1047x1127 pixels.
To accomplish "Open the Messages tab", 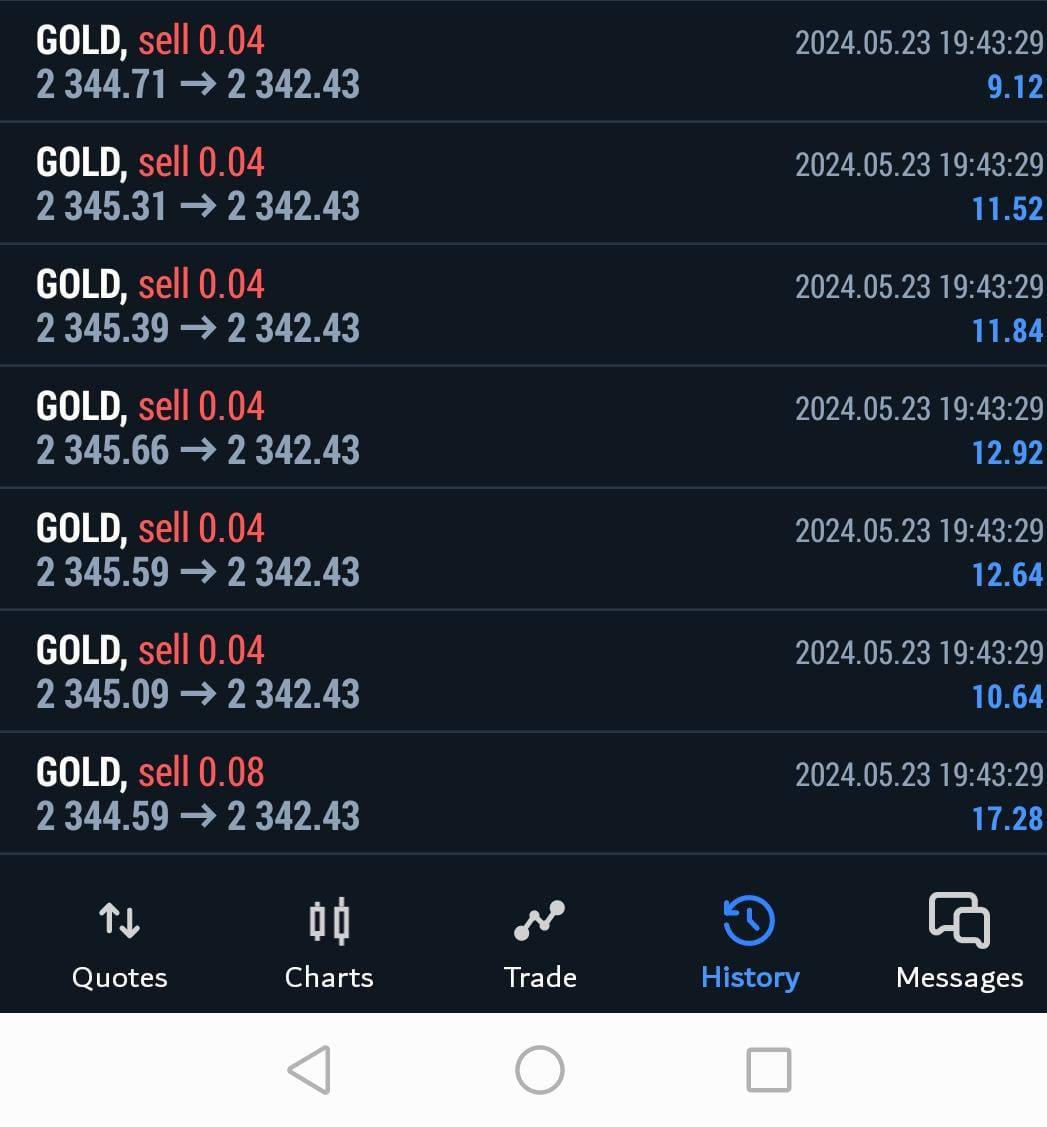I will click(x=959, y=942).
